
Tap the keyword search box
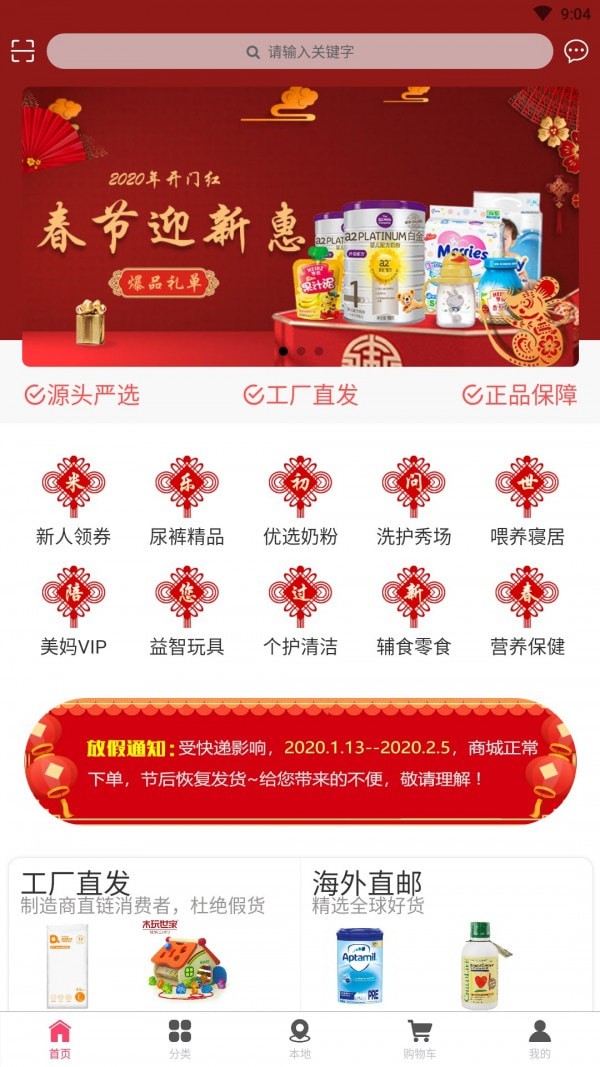(300, 51)
